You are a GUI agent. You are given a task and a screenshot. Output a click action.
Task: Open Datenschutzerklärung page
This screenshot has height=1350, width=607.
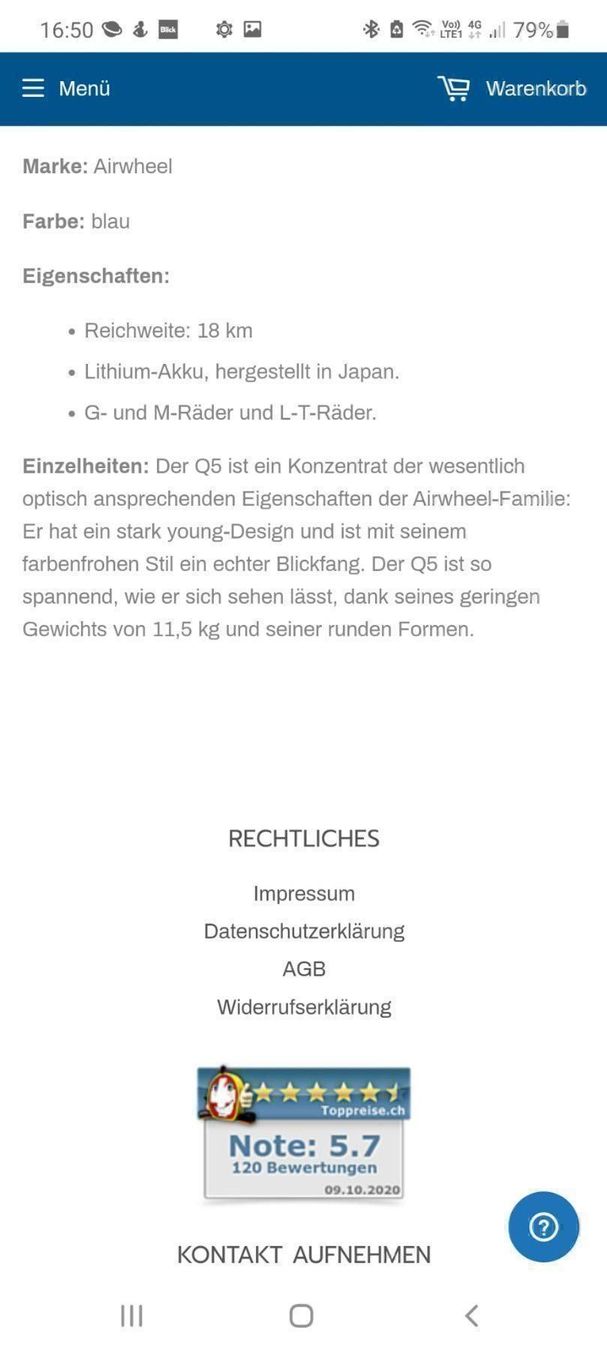[x=304, y=931]
